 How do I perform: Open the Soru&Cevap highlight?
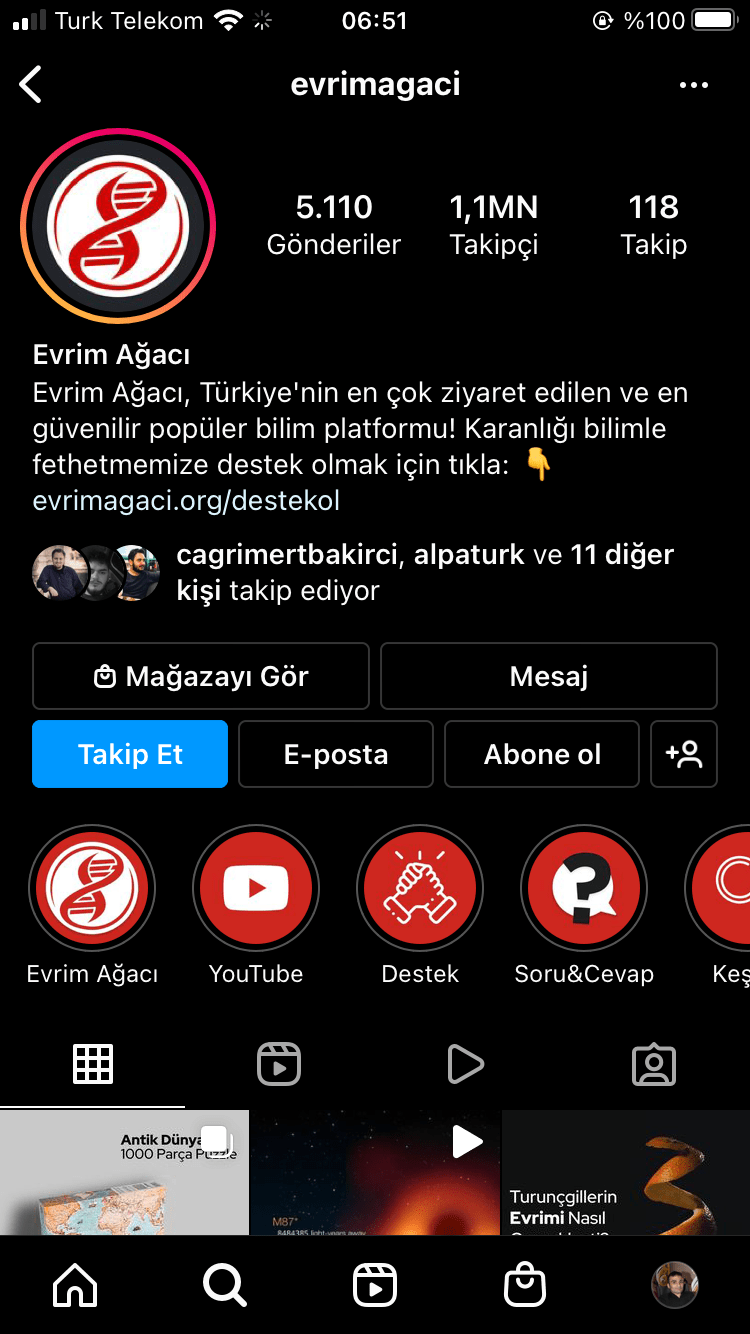pyautogui.click(x=584, y=888)
